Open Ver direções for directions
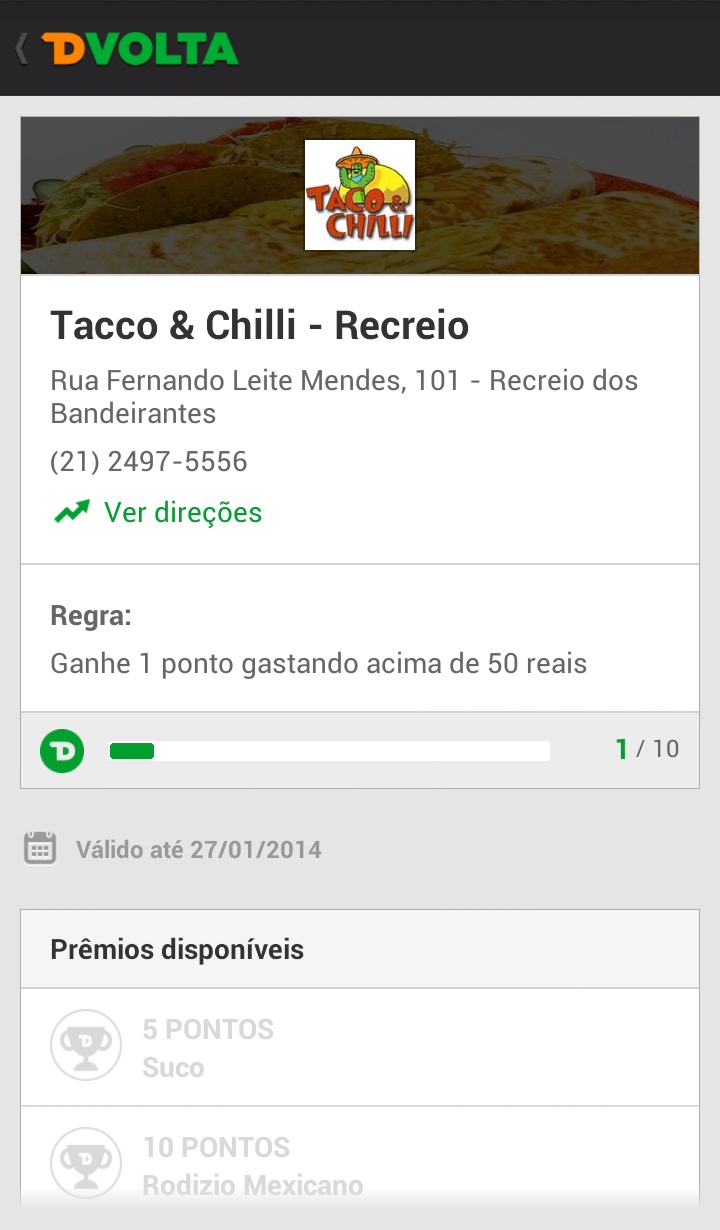720x1230 pixels. pyautogui.click(x=182, y=513)
